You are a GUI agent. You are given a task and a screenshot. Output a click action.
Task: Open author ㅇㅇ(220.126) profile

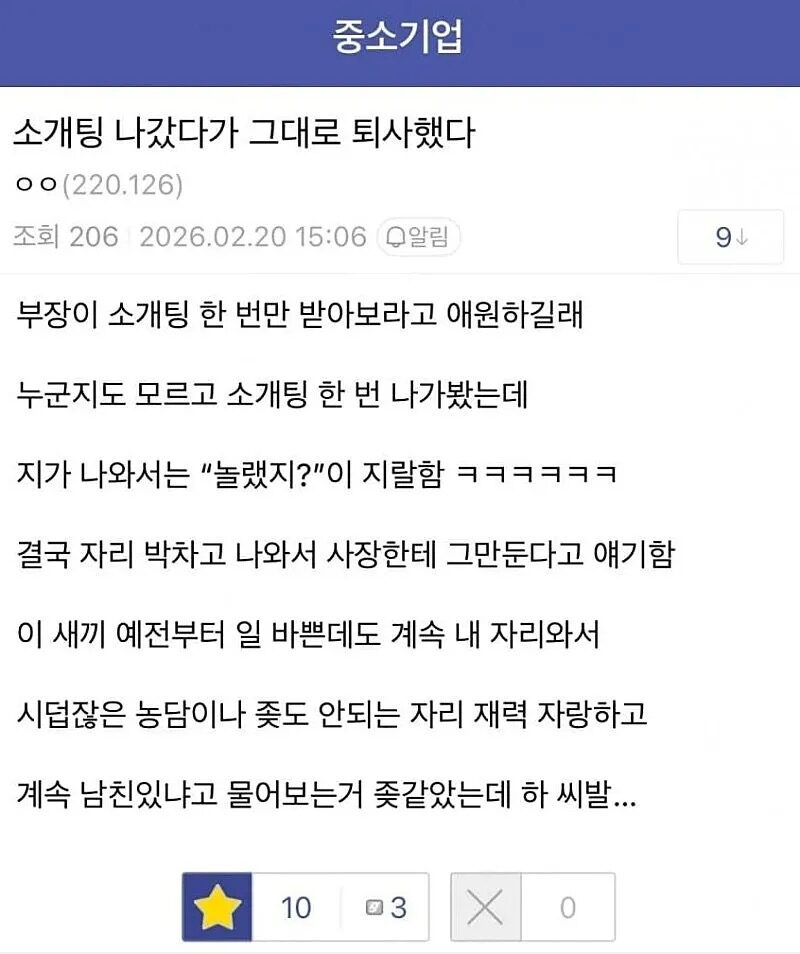coord(98,185)
